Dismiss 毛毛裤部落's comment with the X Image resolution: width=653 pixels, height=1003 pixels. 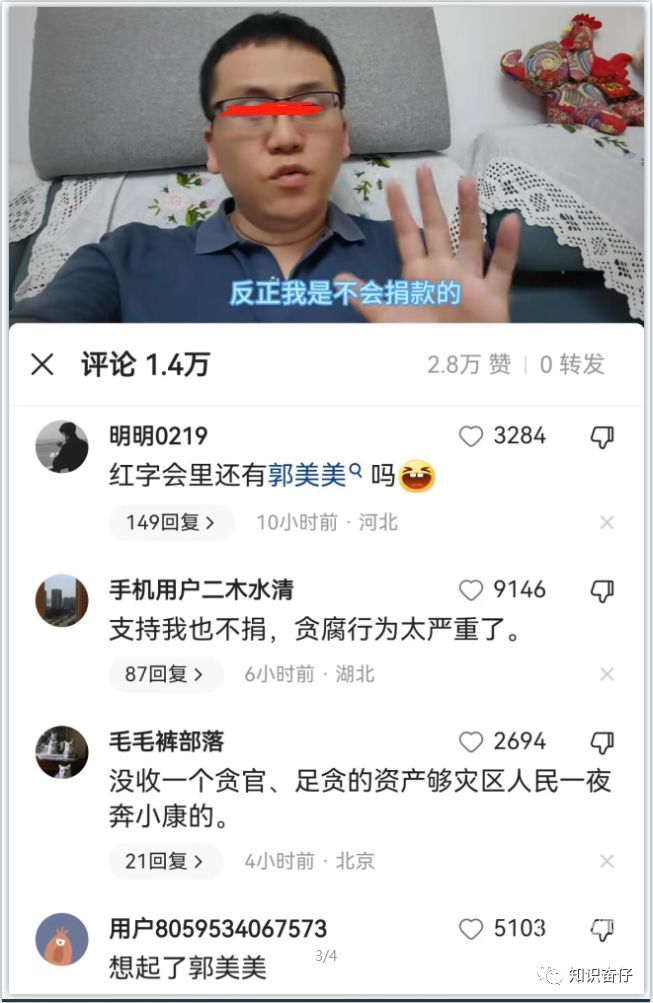click(x=606, y=861)
